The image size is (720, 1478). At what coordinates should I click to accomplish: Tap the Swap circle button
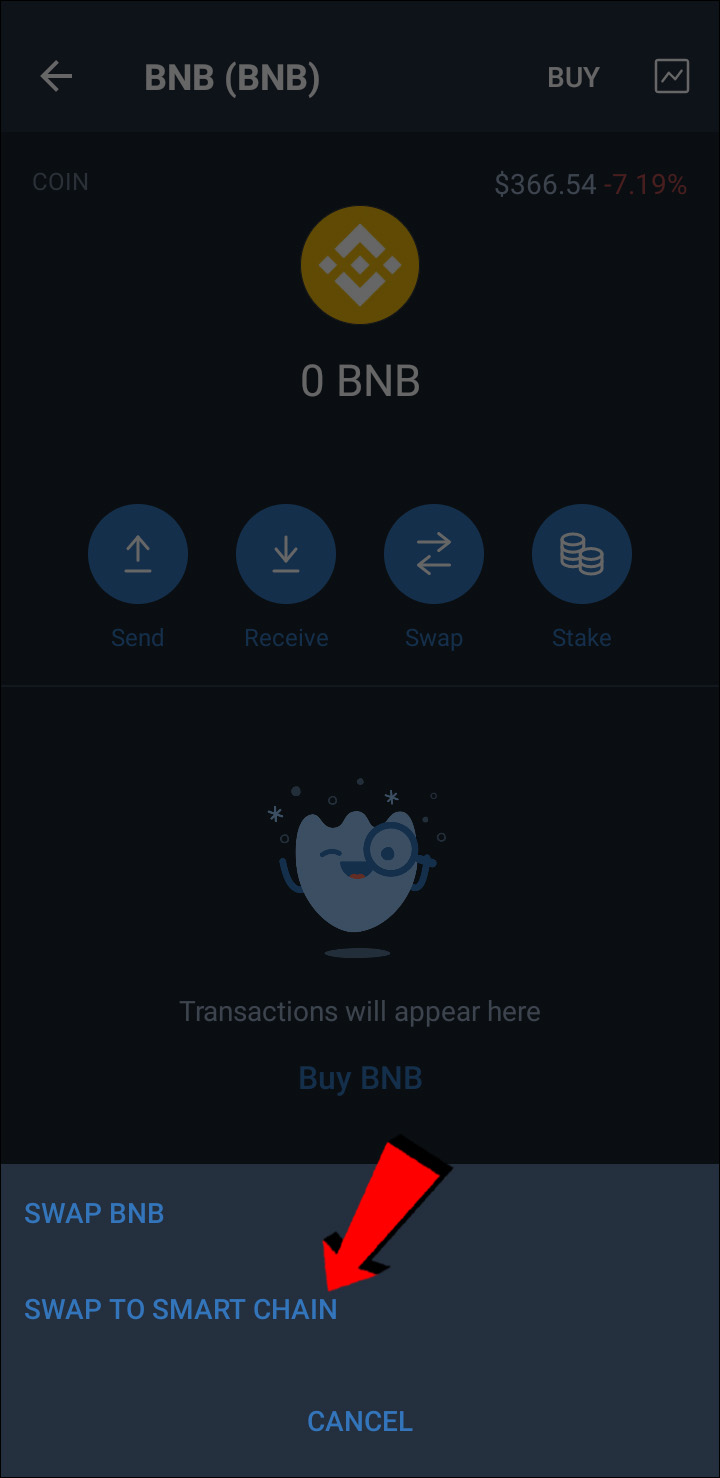tap(434, 554)
